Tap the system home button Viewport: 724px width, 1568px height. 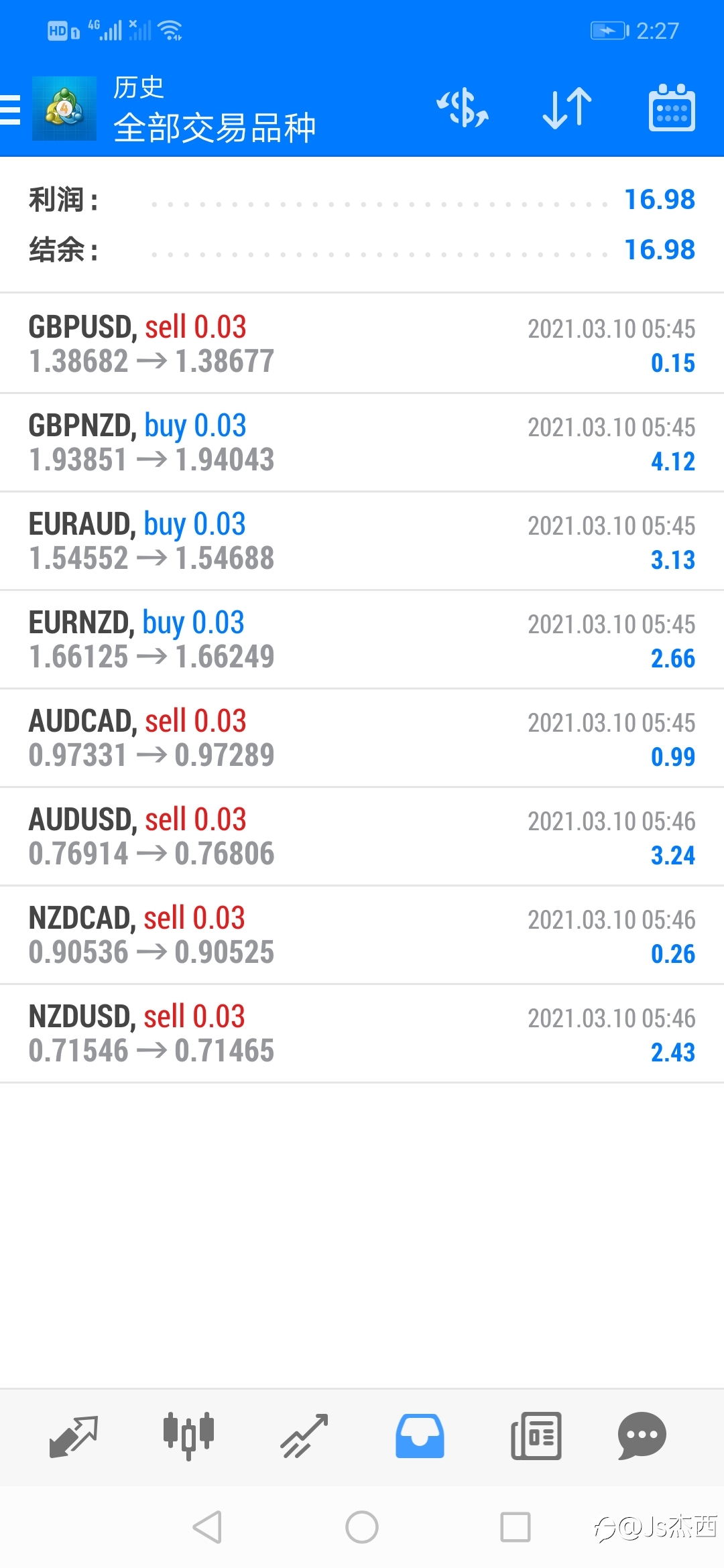[x=362, y=1527]
